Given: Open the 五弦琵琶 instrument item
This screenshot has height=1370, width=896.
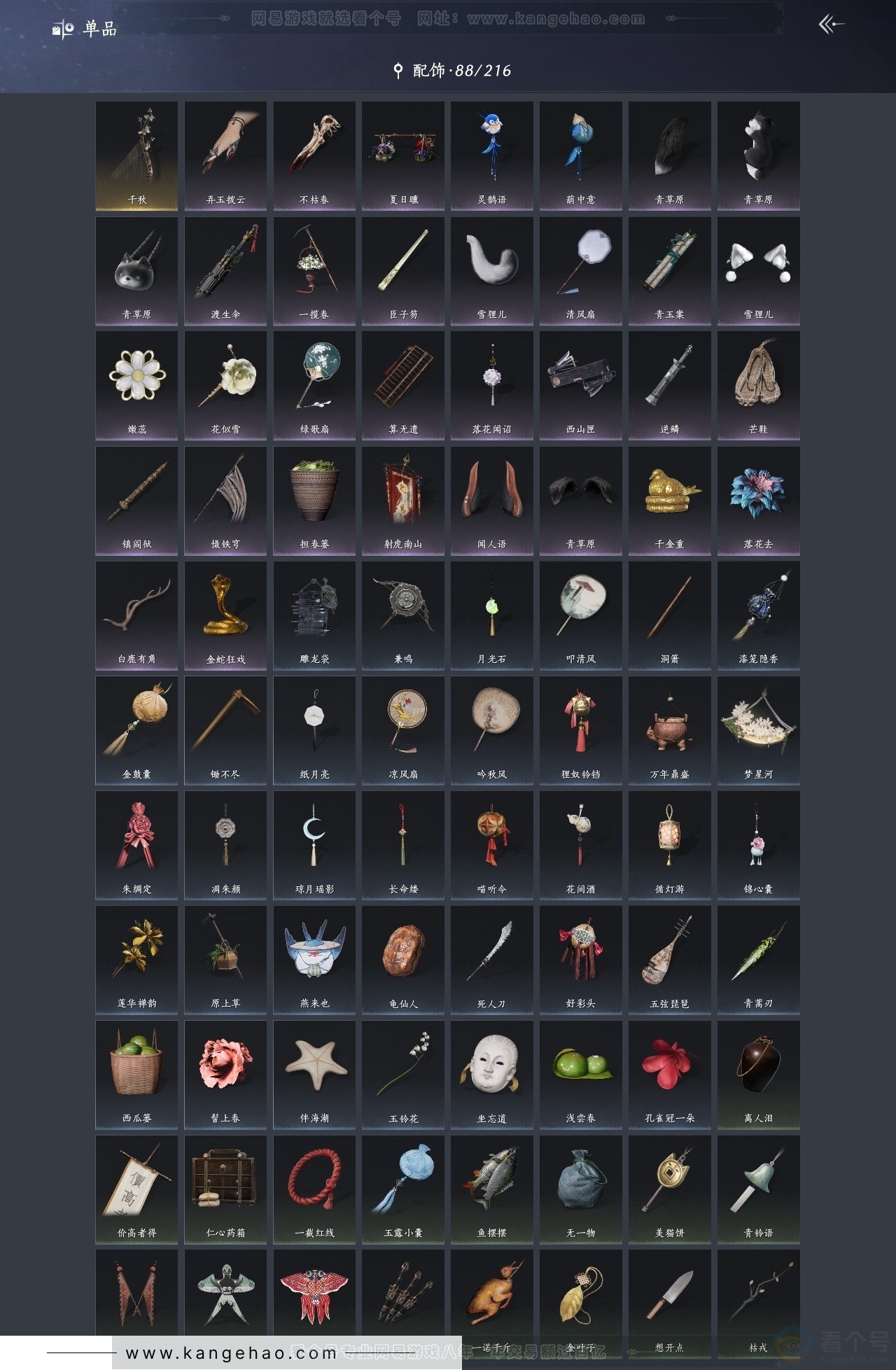Looking at the screenshot, I should pyautogui.click(x=669, y=959).
